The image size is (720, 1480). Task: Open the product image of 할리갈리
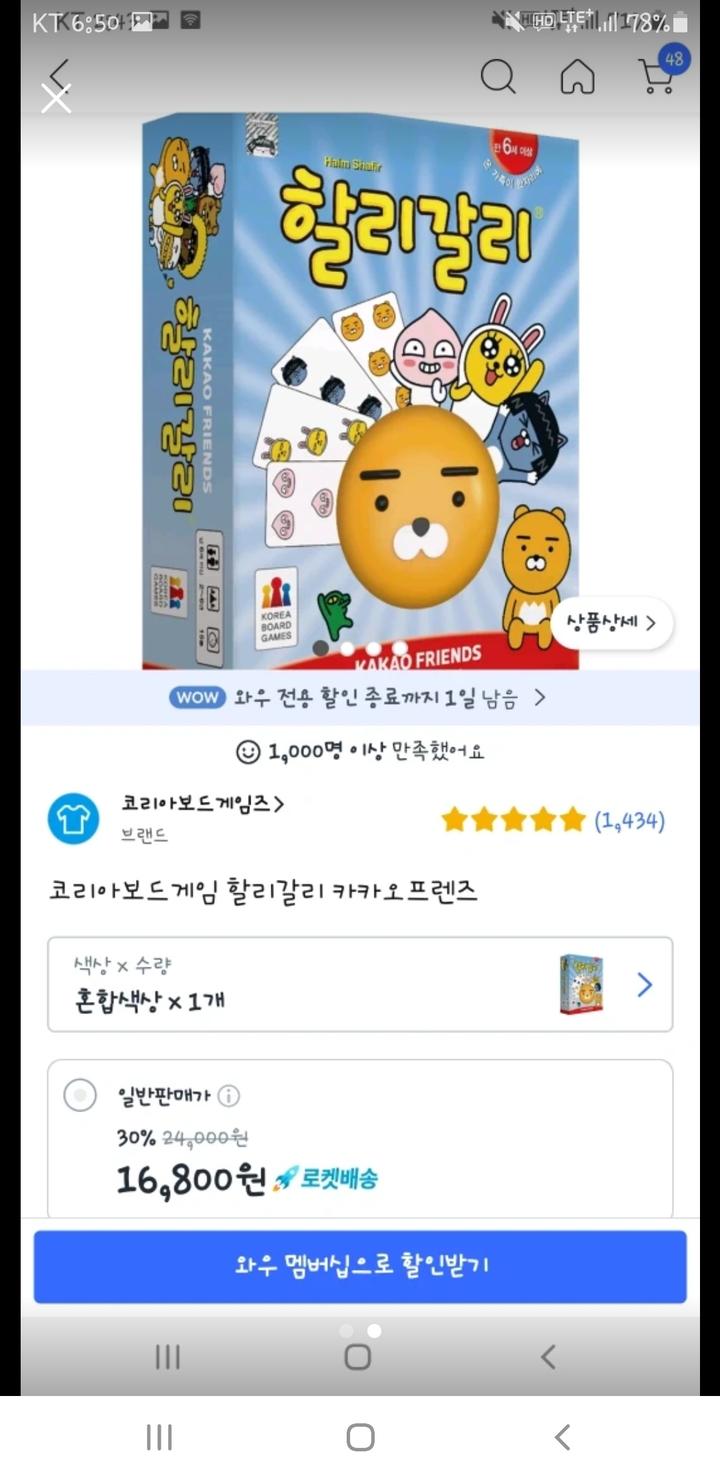coord(360,390)
